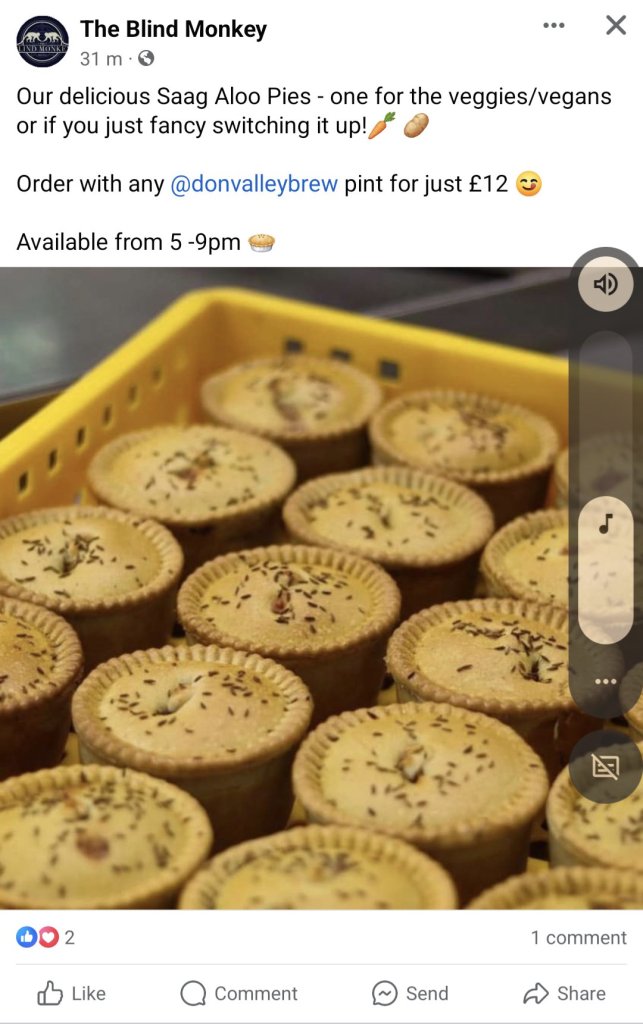Open The Blind Monkey page name
643x1024 pixels.
(173, 29)
